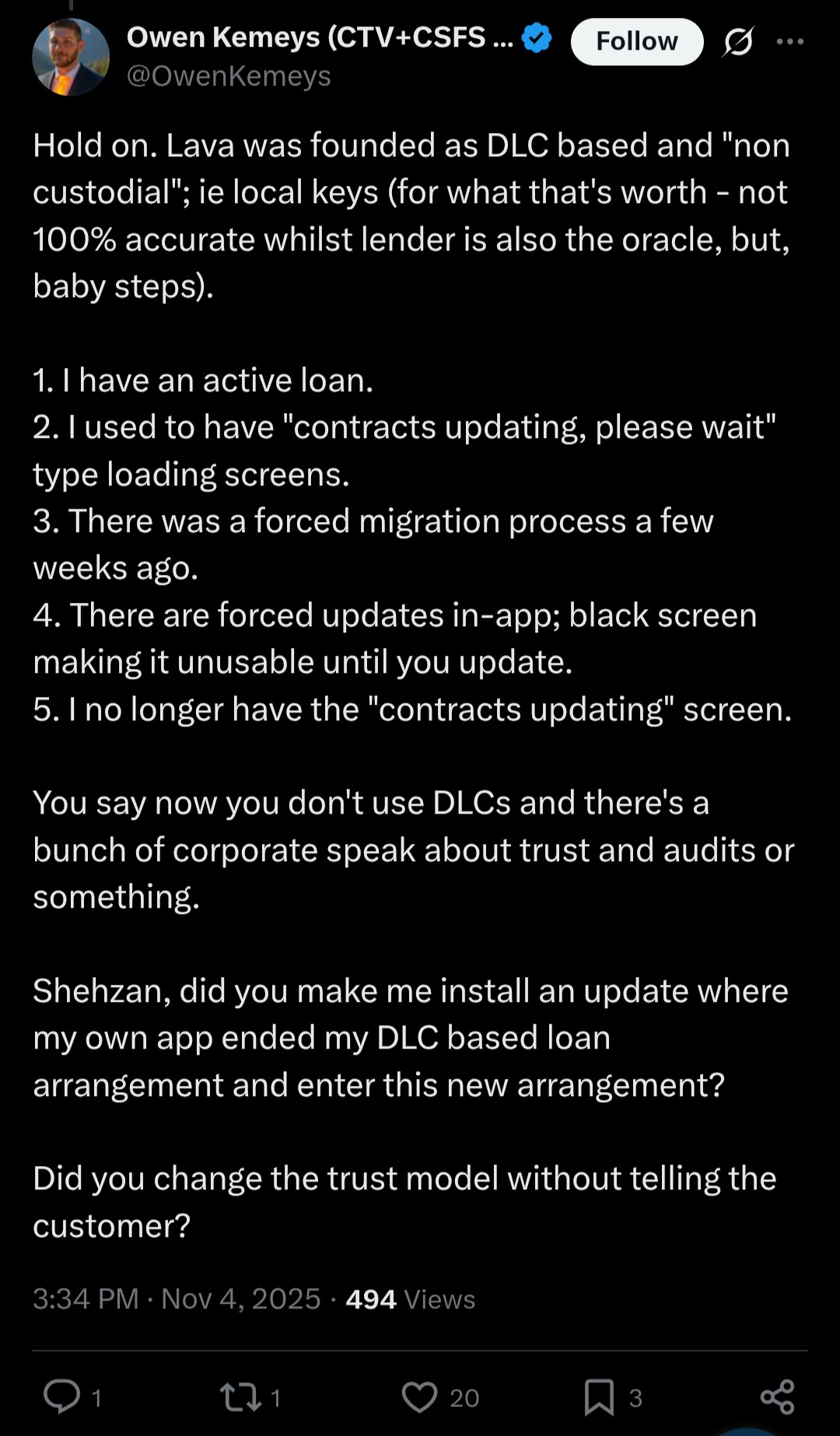Like this post
This screenshot has height=1436, width=840.
click(420, 1396)
